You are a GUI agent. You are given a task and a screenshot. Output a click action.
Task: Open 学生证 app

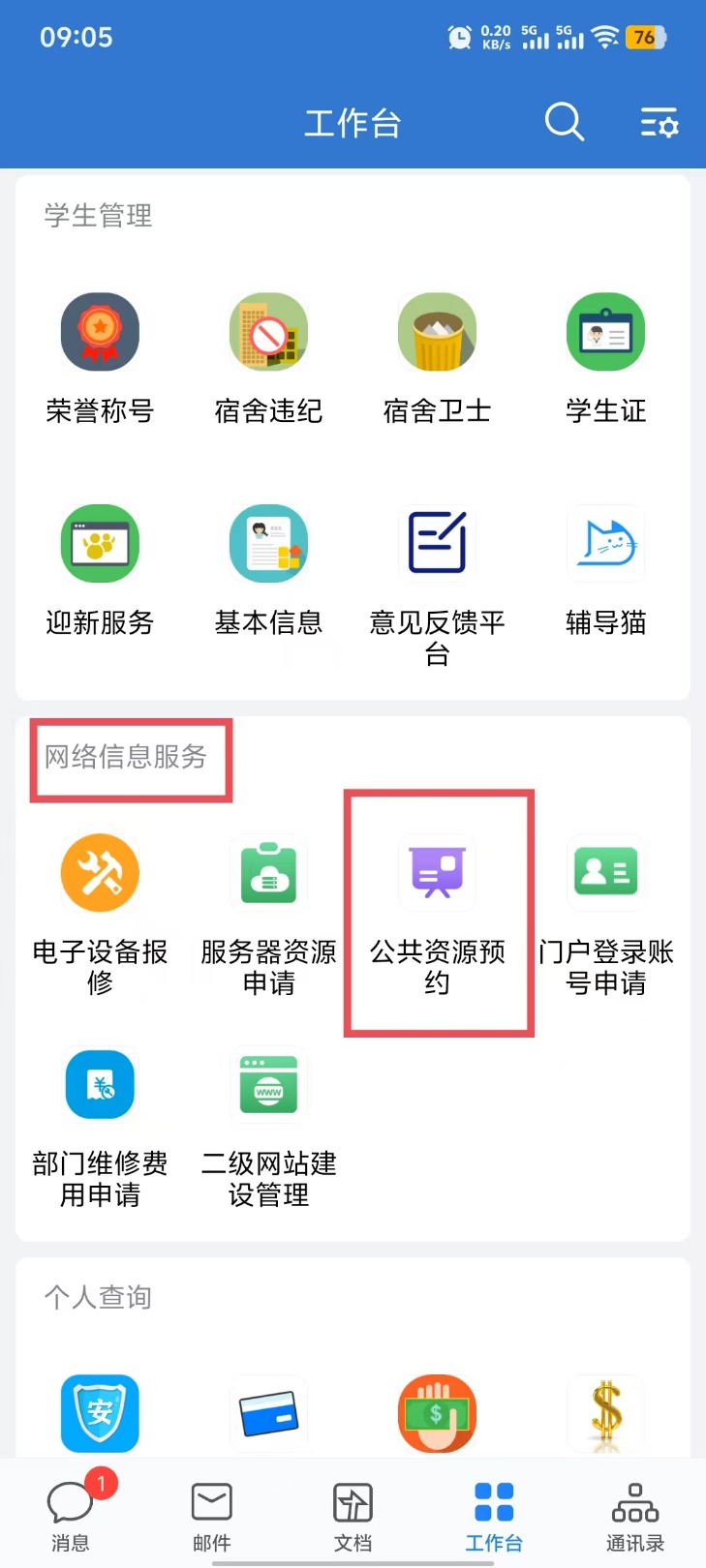[605, 334]
